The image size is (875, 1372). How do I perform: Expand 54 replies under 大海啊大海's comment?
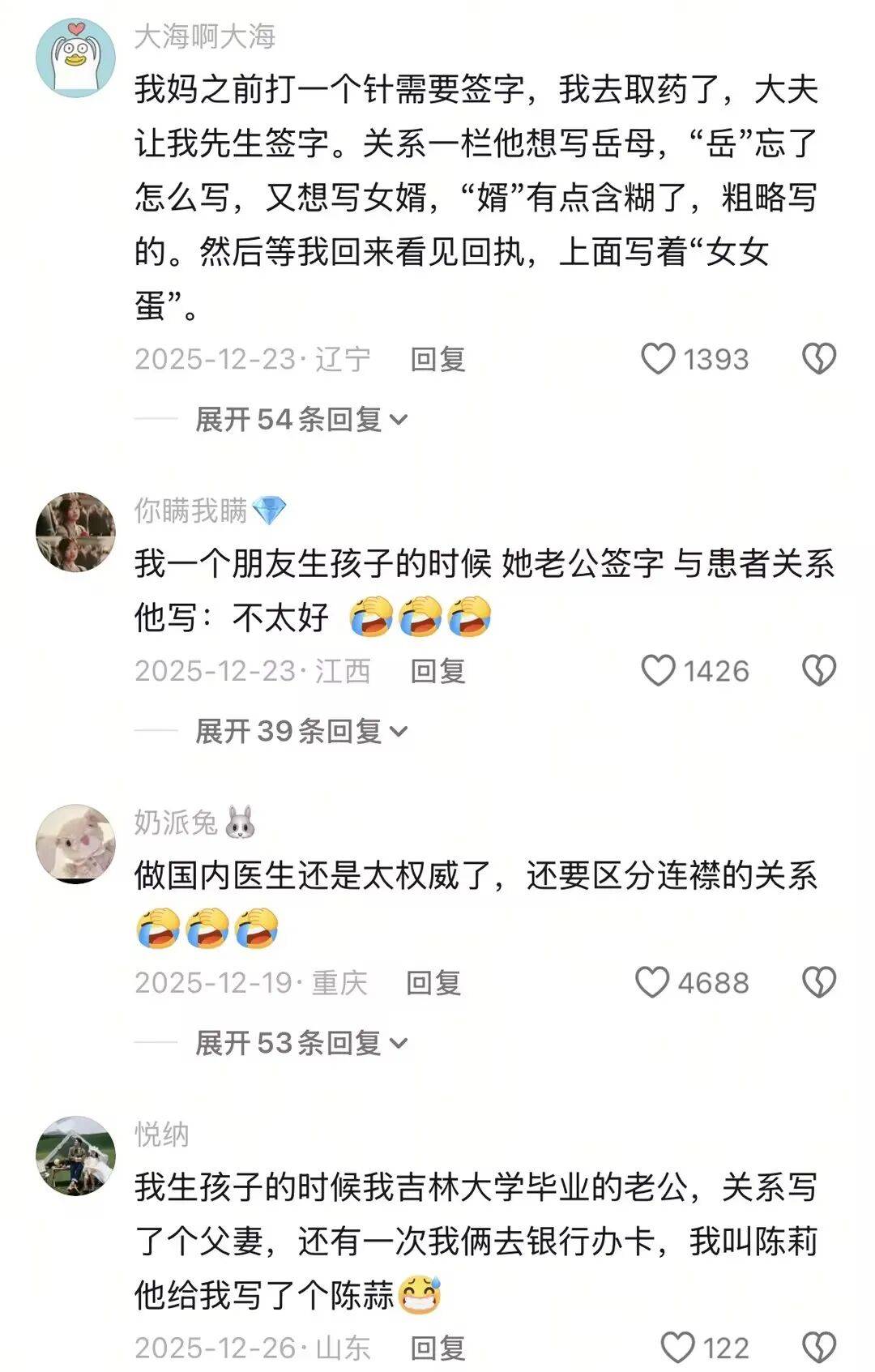(x=301, y=420)
